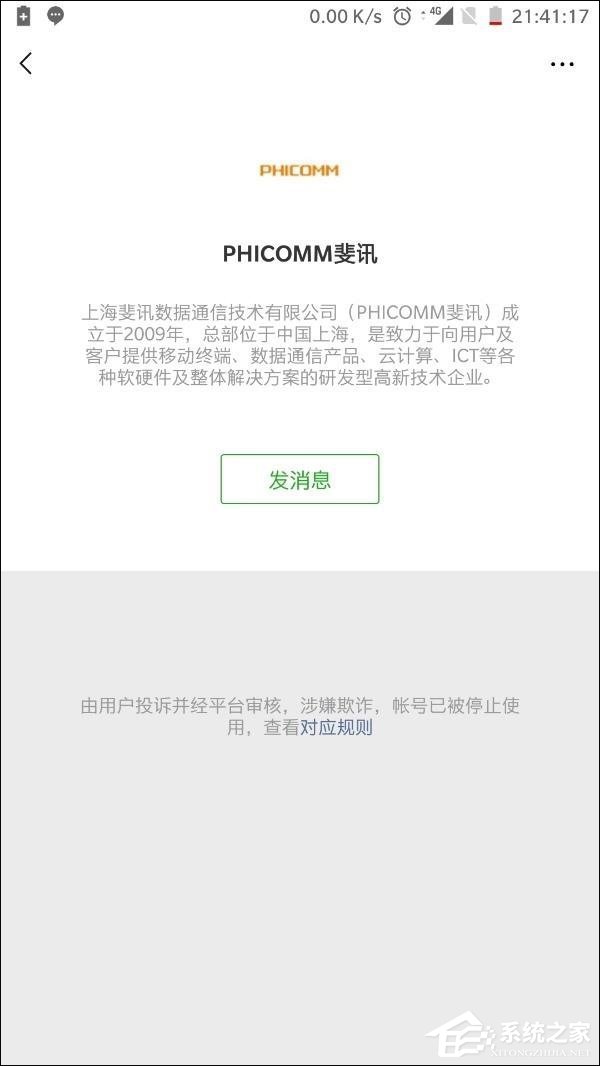The image size is (600, 1066).
Task: Open the three-dot overflow menu
Action: [562, 64]
